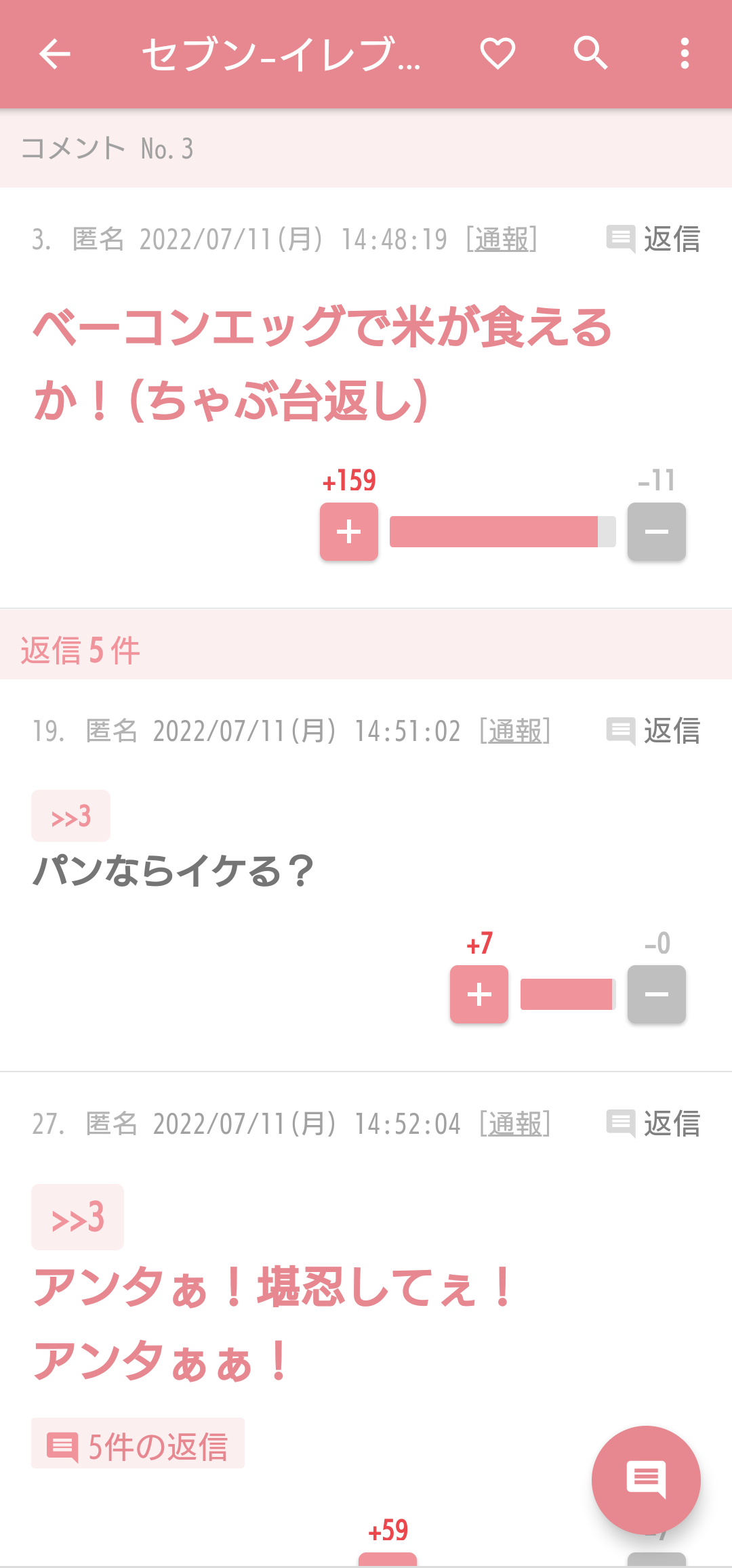Reply to comment number 3
The width and height of the screenshot is (732, 1568).
click(653, 239)
